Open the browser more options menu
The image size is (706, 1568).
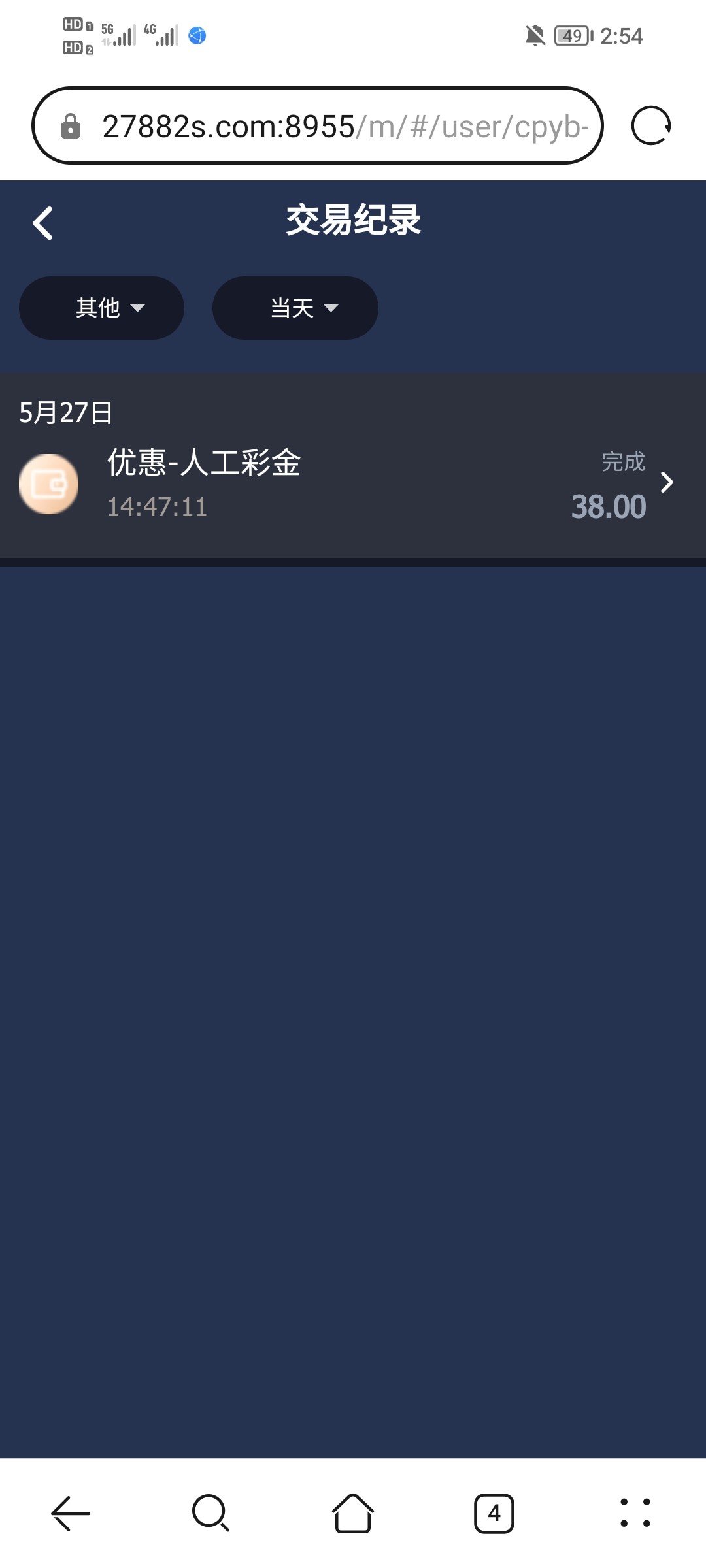pyautogui.click(x=635, y=1513)
